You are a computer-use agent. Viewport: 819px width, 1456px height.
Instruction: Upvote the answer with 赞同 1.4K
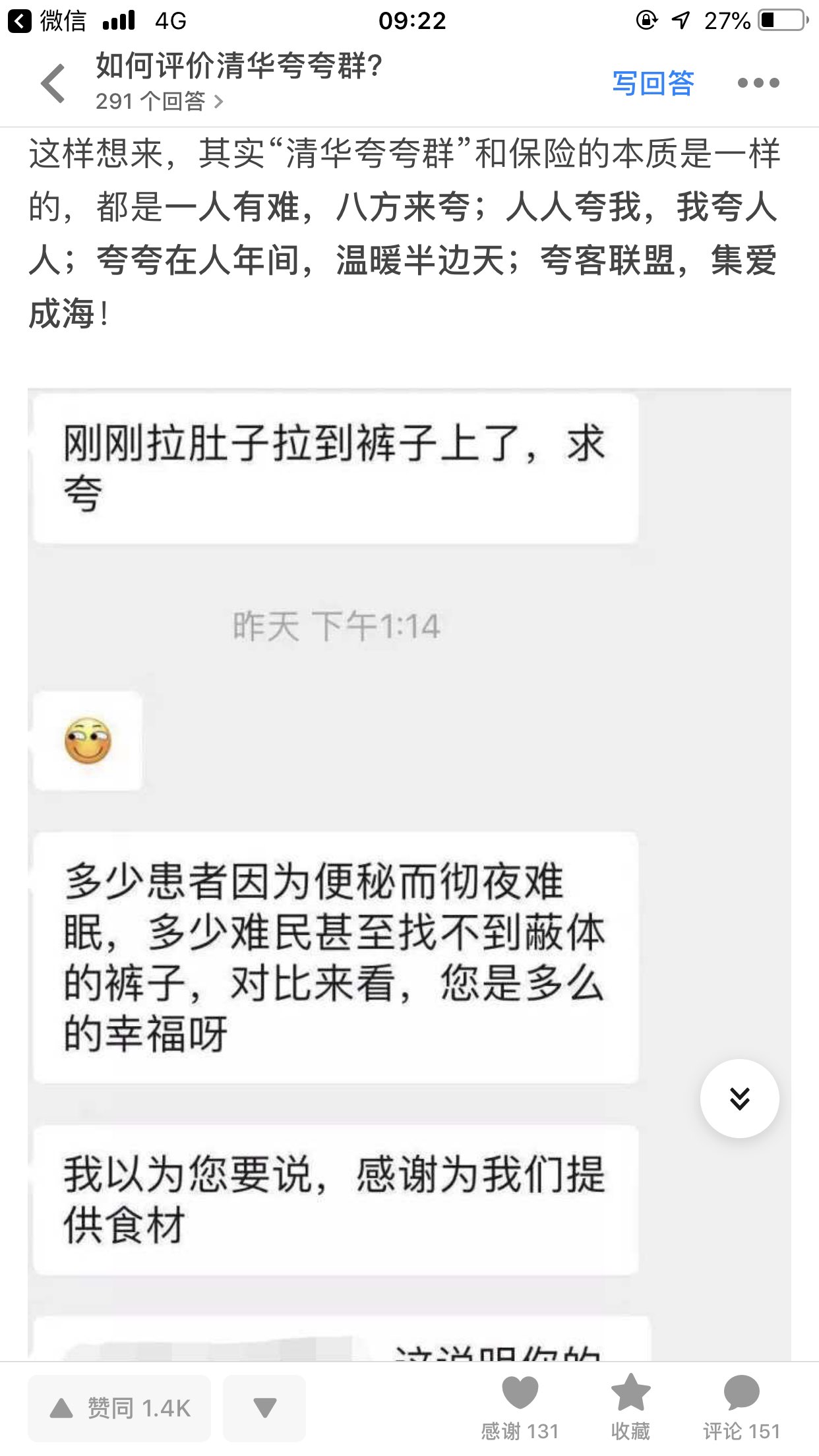coord(119,1408)
